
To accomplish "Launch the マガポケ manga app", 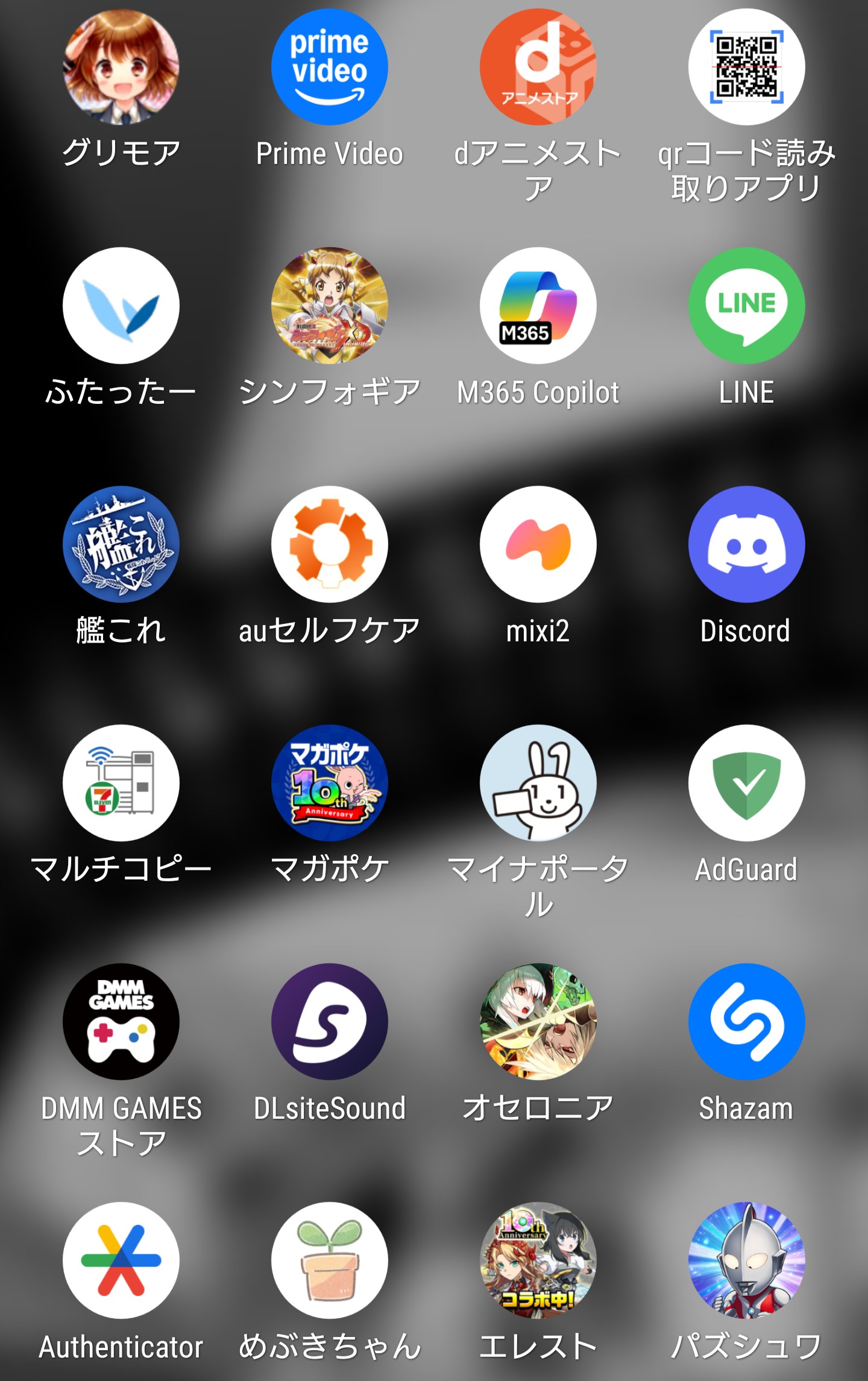I will click(329, 783).
